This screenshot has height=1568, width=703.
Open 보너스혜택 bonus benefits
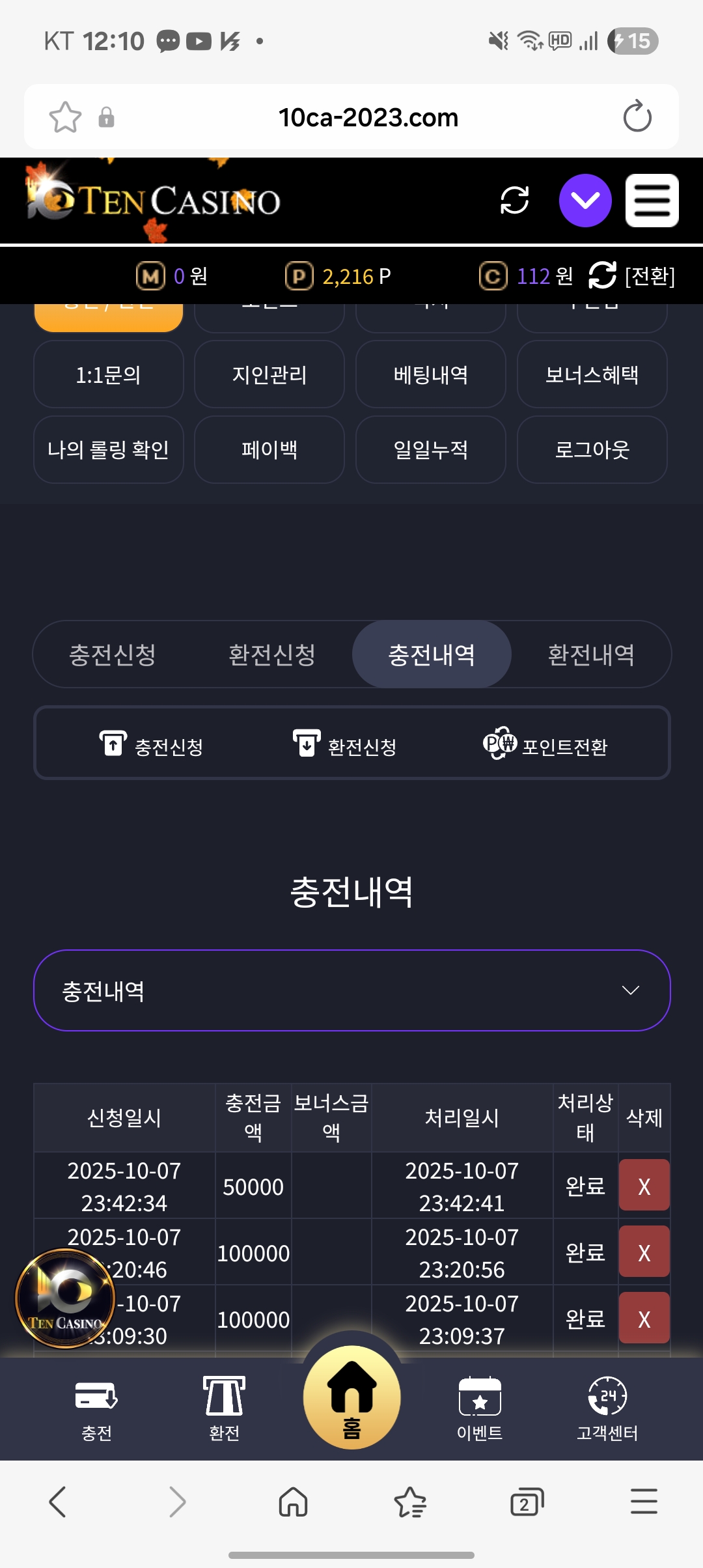pyautogui.click(x=592, y=374)
